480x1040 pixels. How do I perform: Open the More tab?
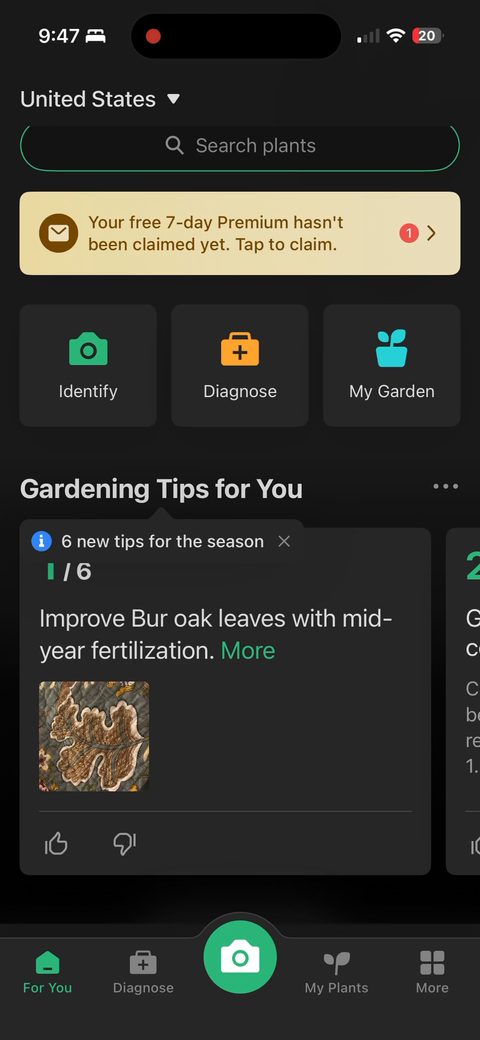click(432, 972)
